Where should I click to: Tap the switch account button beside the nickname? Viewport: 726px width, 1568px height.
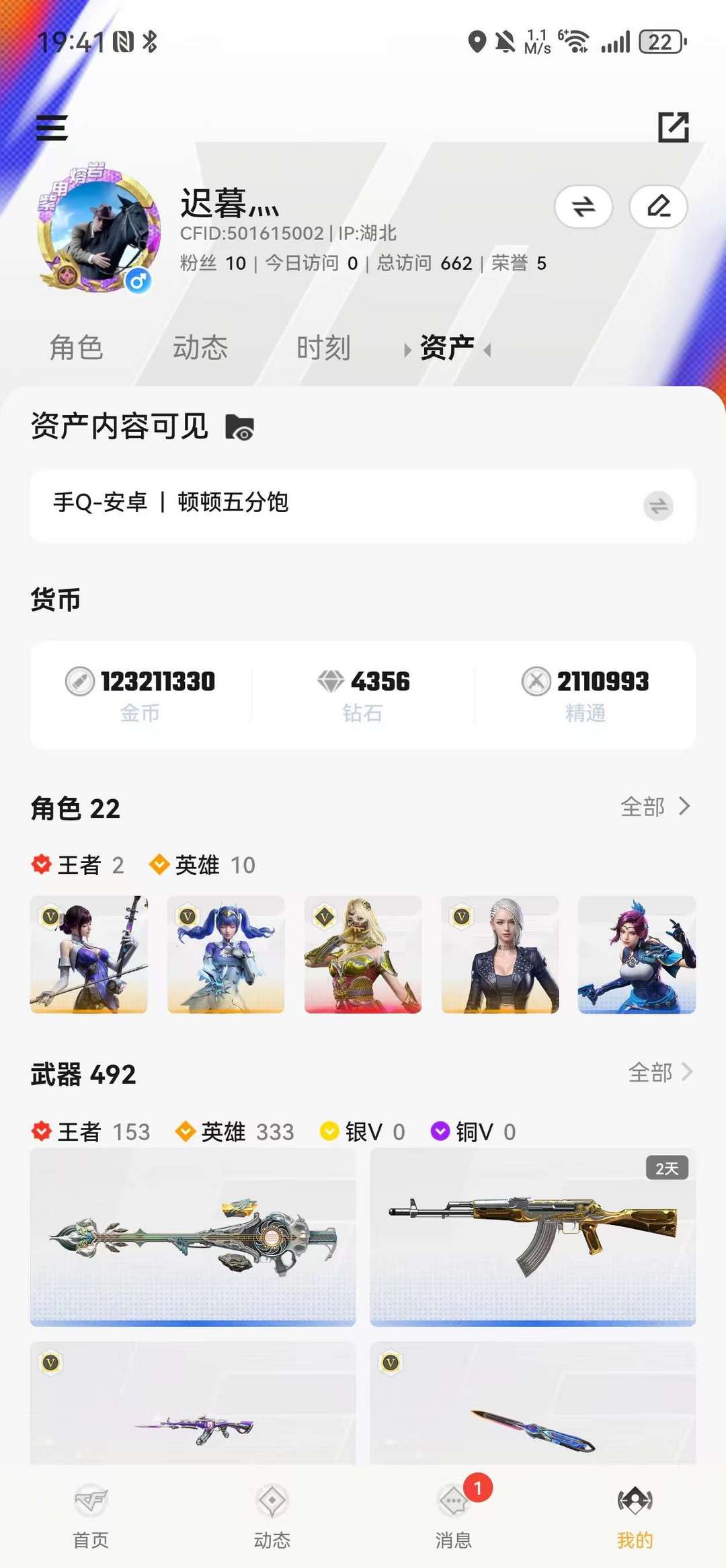(x=583, y=207)
